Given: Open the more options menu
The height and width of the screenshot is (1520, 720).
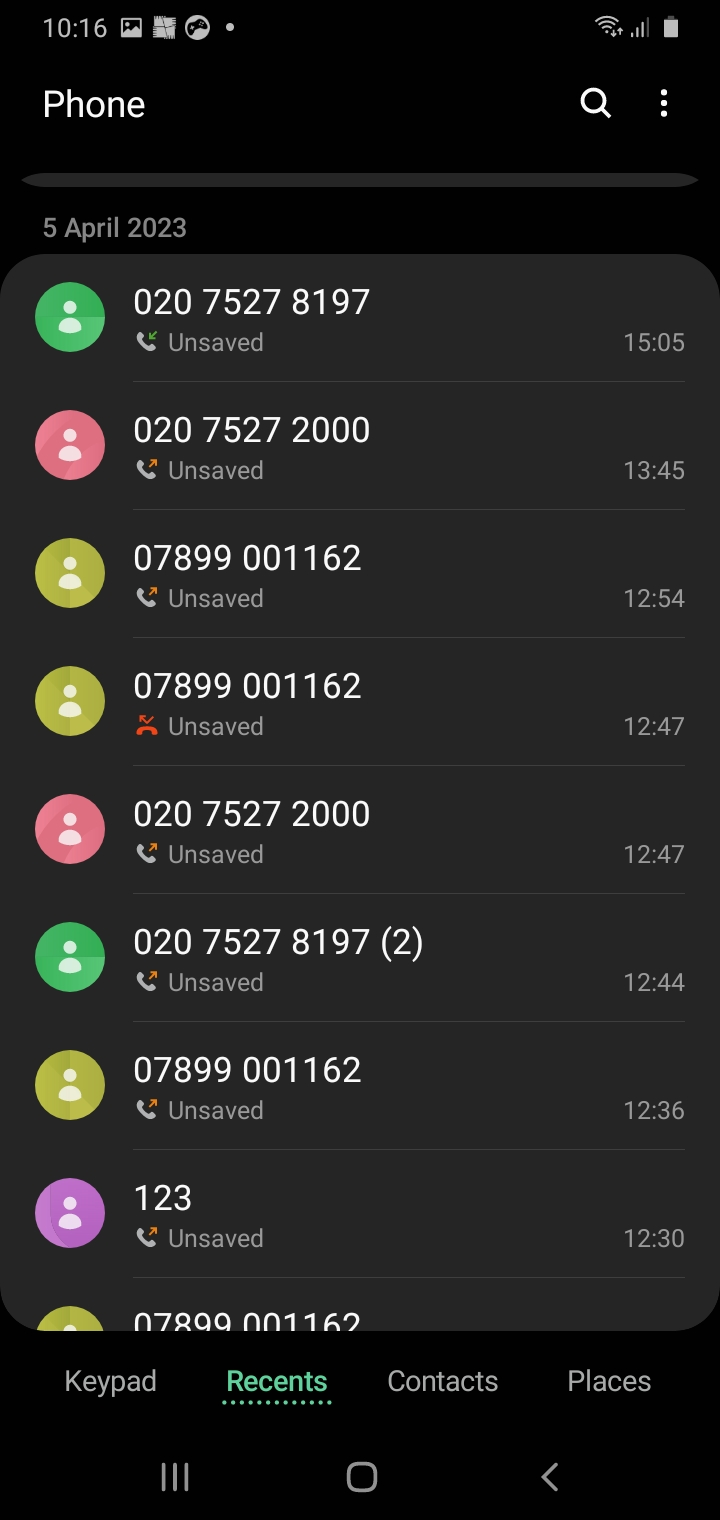Looking at the screenshot, I should tap(664, 103).
